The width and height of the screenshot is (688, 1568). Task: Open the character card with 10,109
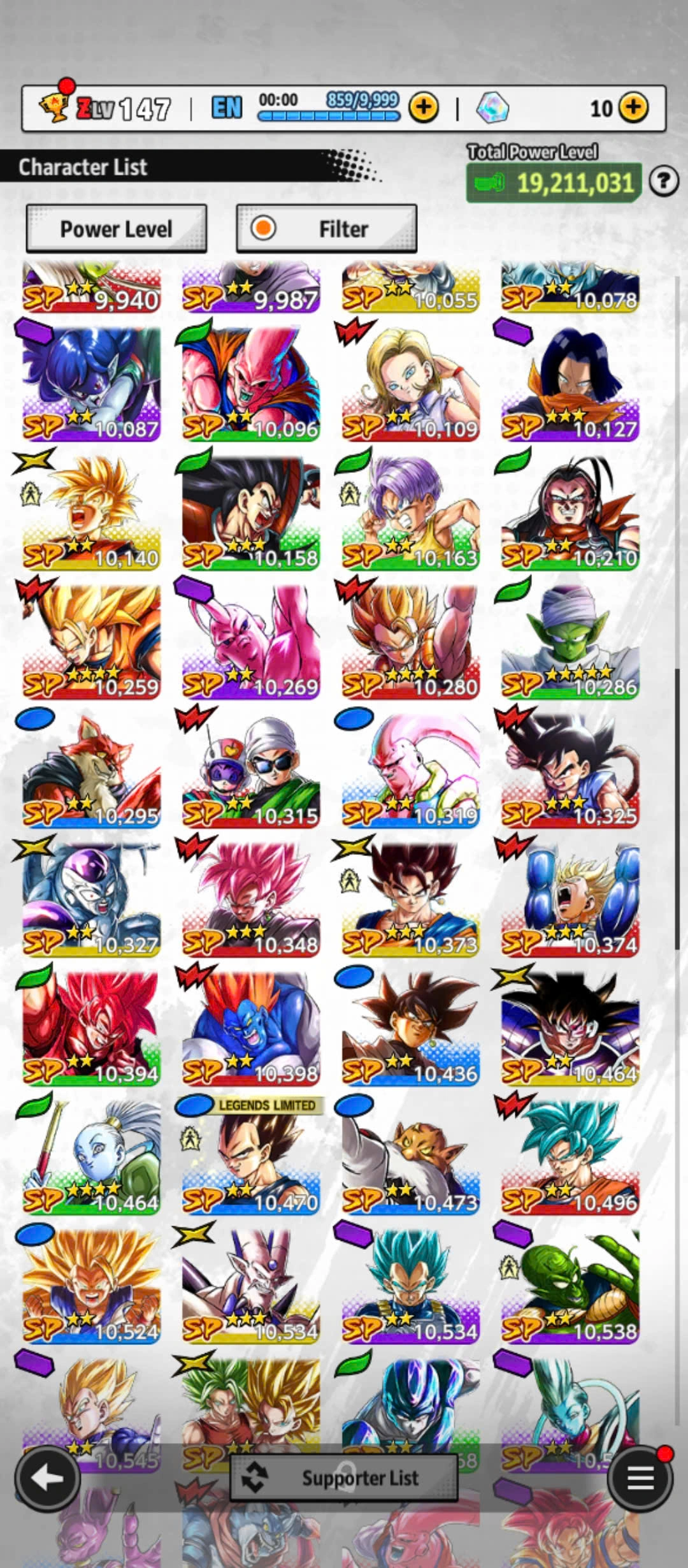pos(410,383)
